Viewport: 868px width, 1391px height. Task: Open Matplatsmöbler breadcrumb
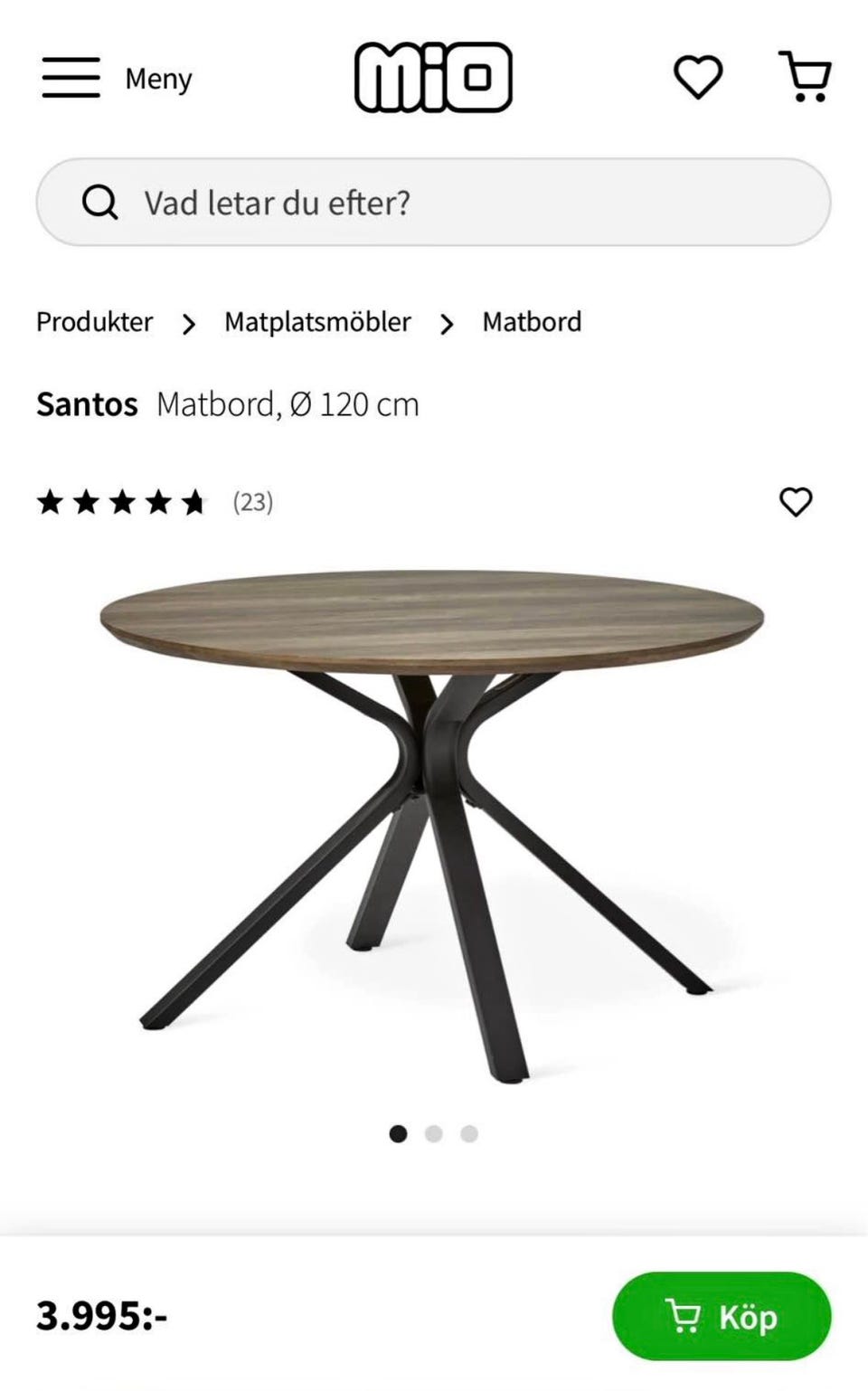click(x=317, y=322)
